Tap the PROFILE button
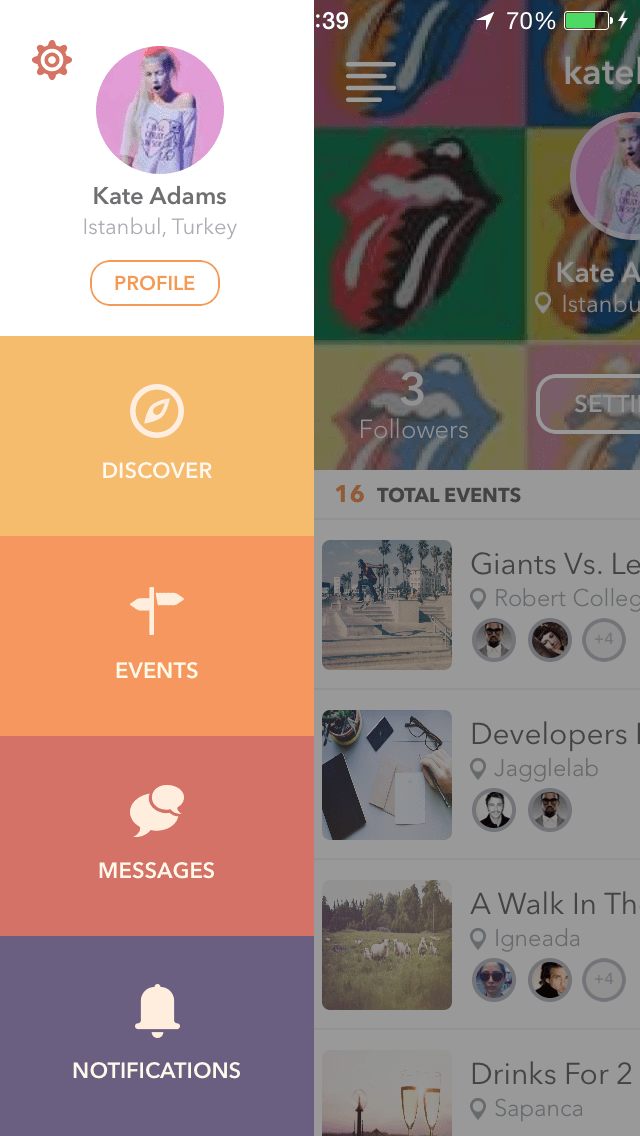 (155, 283)
